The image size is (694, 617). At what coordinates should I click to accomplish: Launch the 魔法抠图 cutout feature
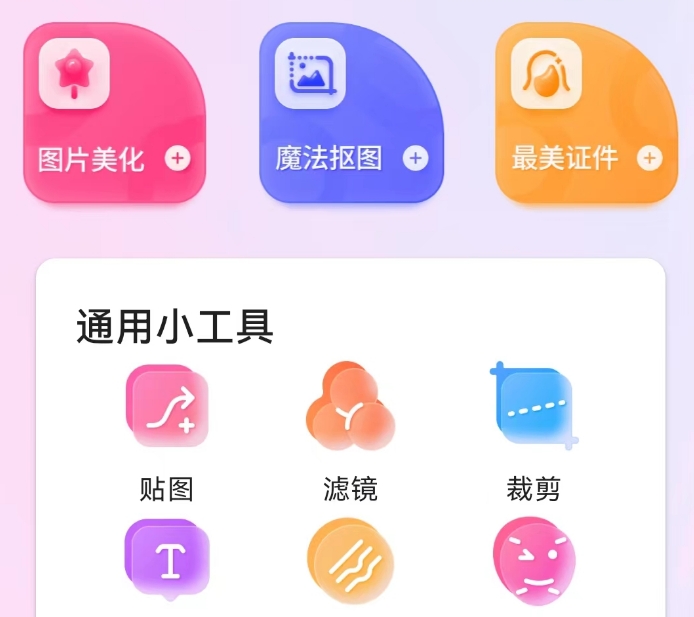coord(350,113)
